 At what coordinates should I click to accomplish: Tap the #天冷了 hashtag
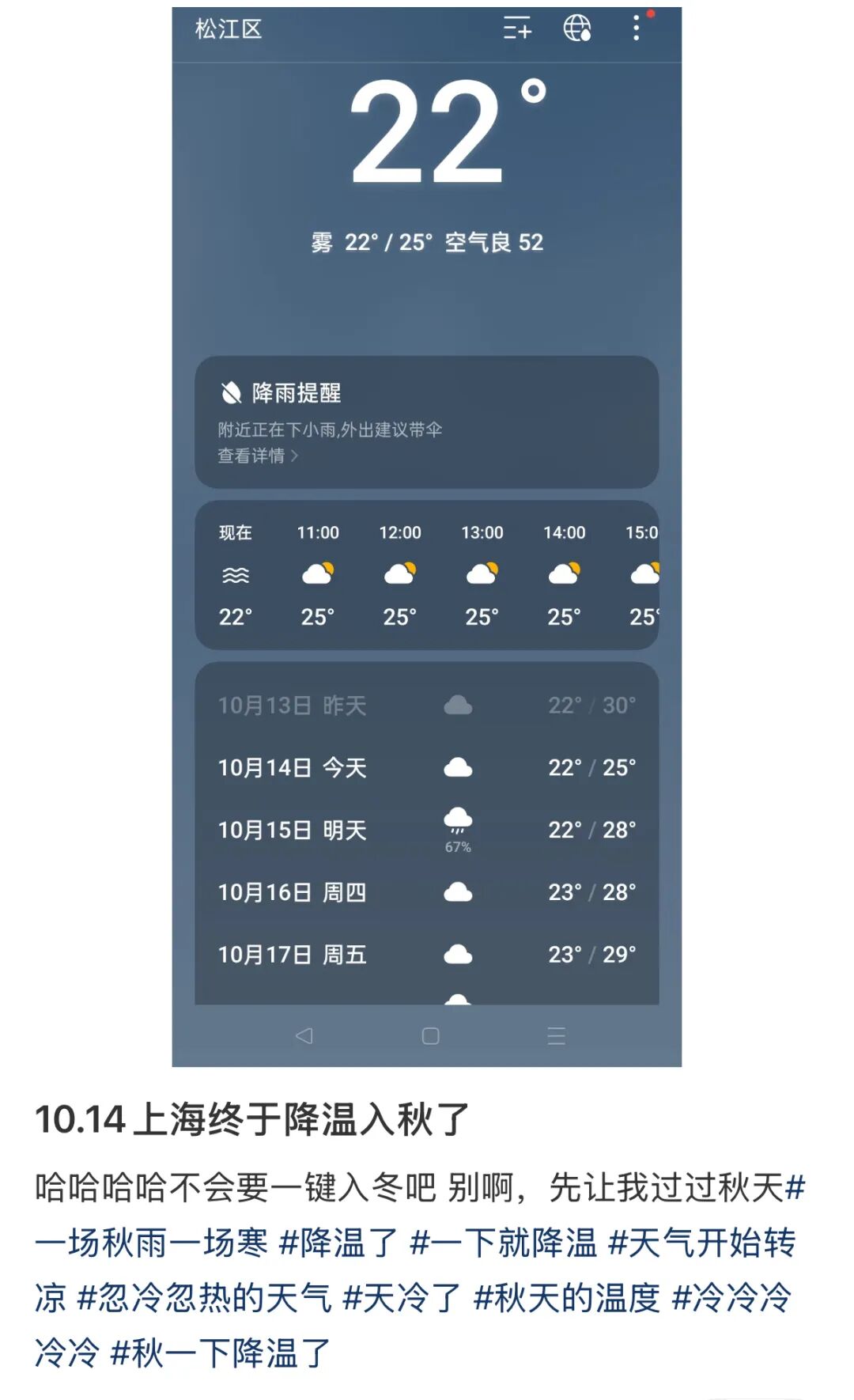(x=402, y=1298)
